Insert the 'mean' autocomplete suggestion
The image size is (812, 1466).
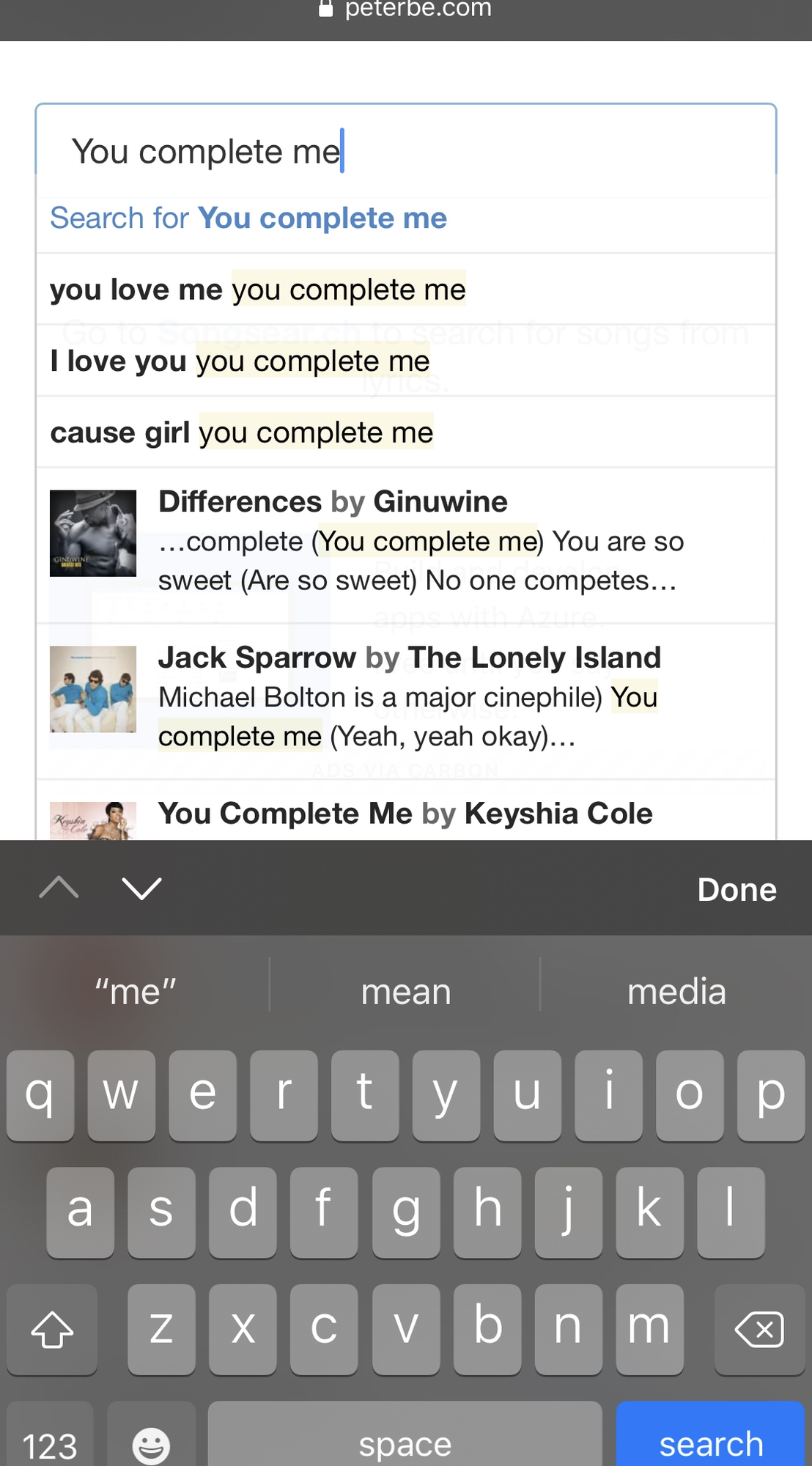tap(406, 992)
